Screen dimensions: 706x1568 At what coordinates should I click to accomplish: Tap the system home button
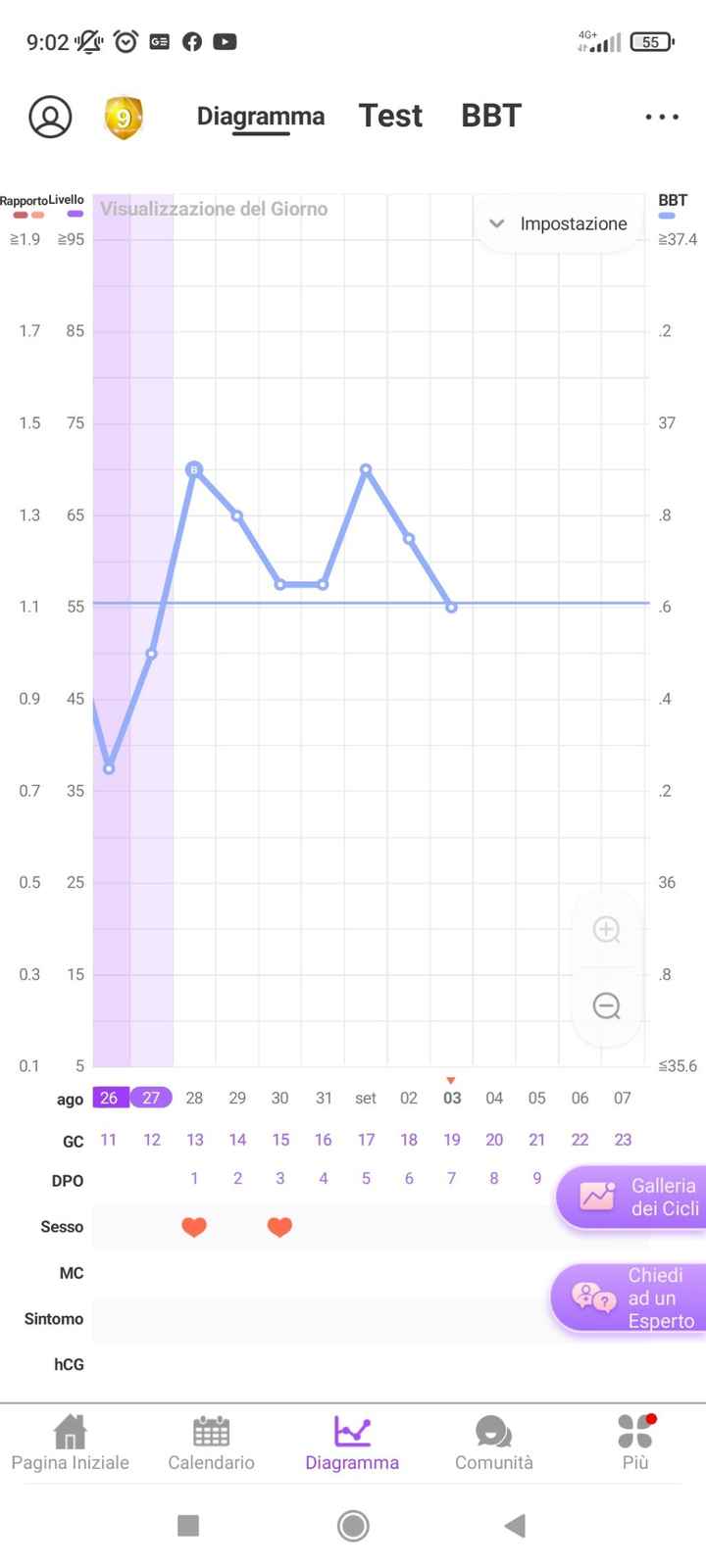[x=353, y=1526]
